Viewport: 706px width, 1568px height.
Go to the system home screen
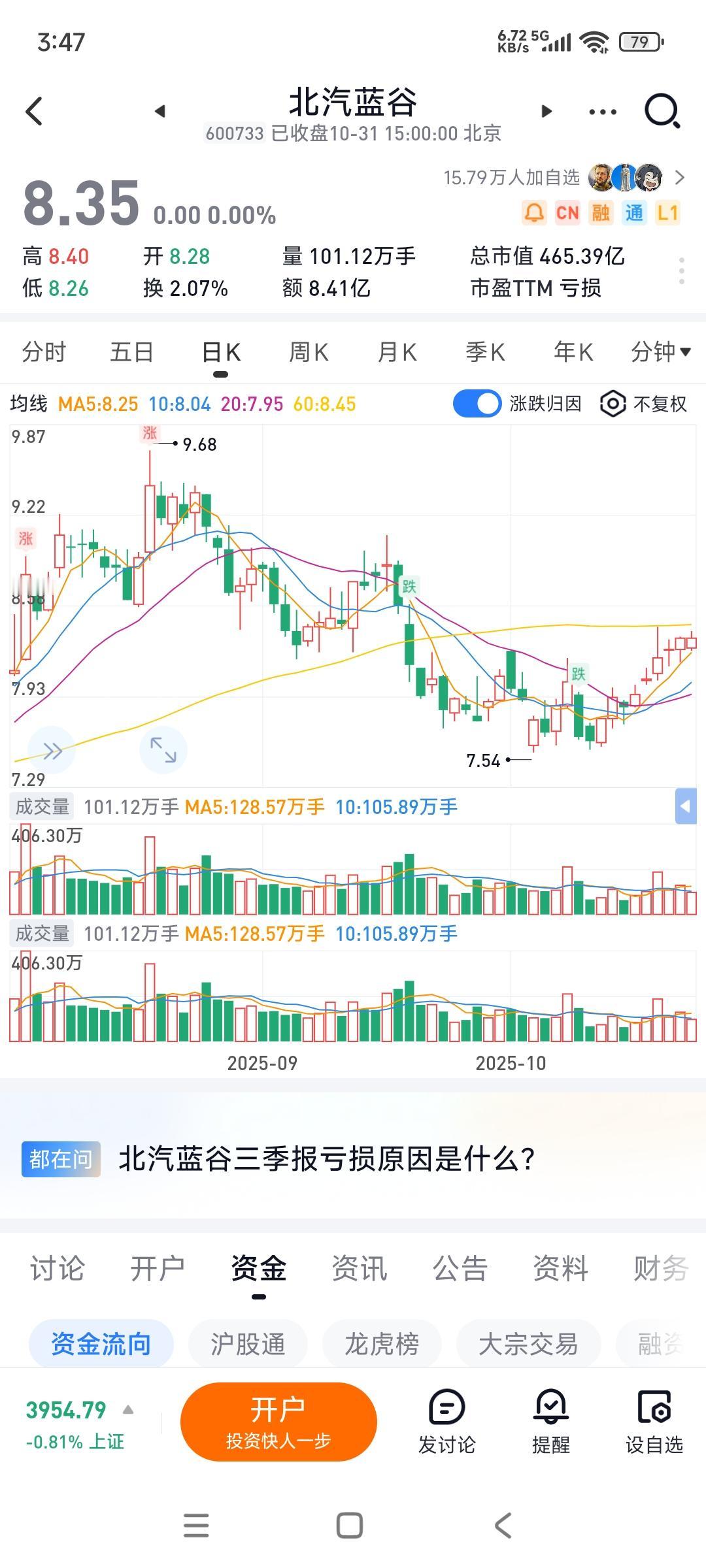click(350, 1526)
